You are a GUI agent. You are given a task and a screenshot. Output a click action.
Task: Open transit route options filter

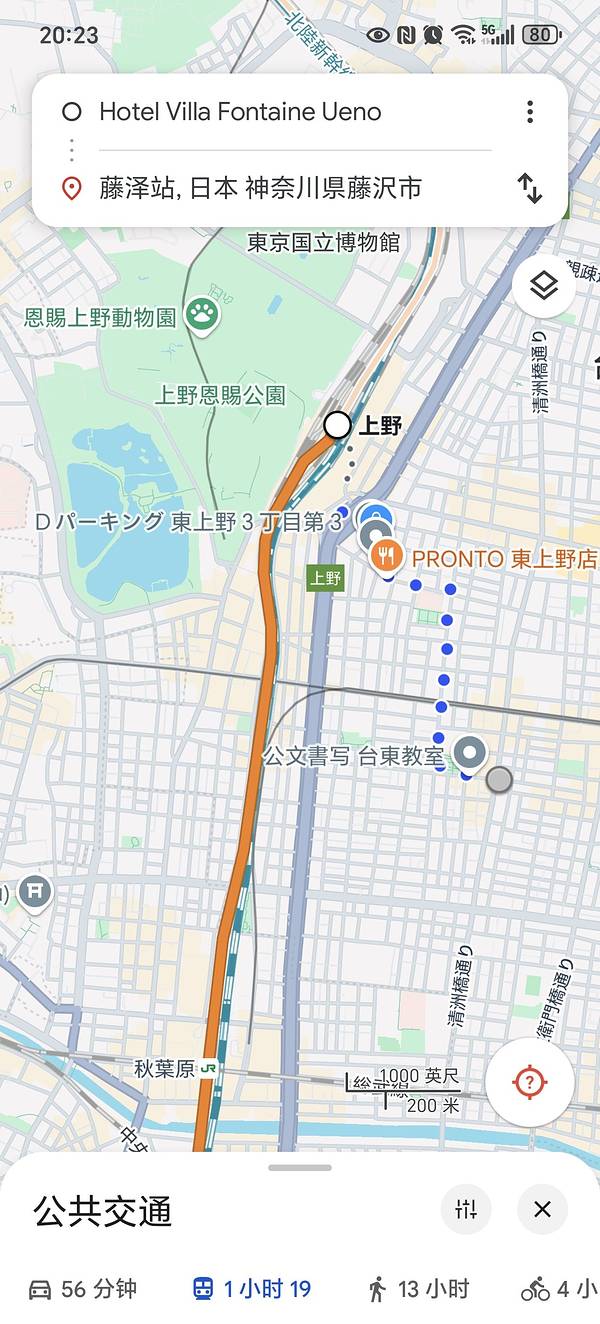click(466, 1210)
